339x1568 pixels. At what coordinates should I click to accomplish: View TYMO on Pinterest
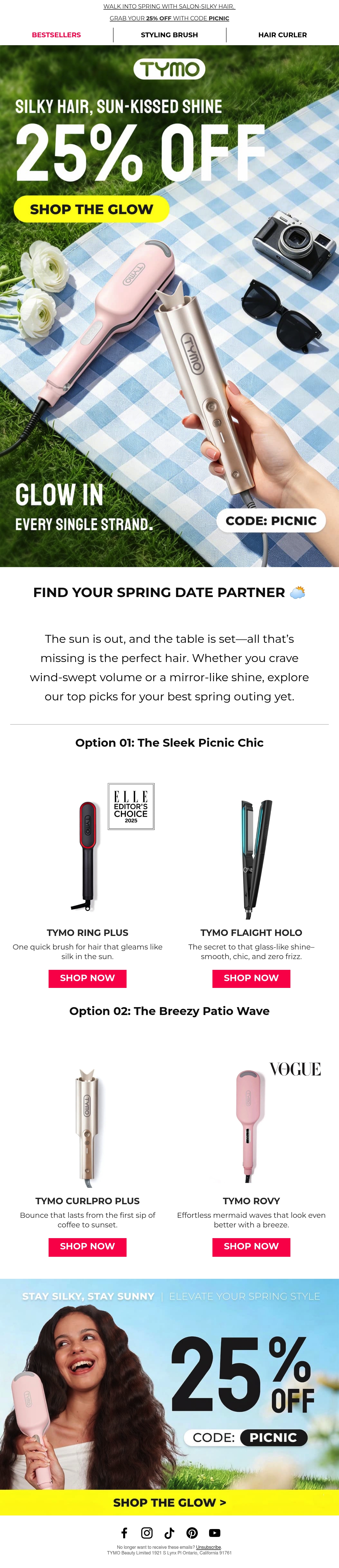point(192,1533)
